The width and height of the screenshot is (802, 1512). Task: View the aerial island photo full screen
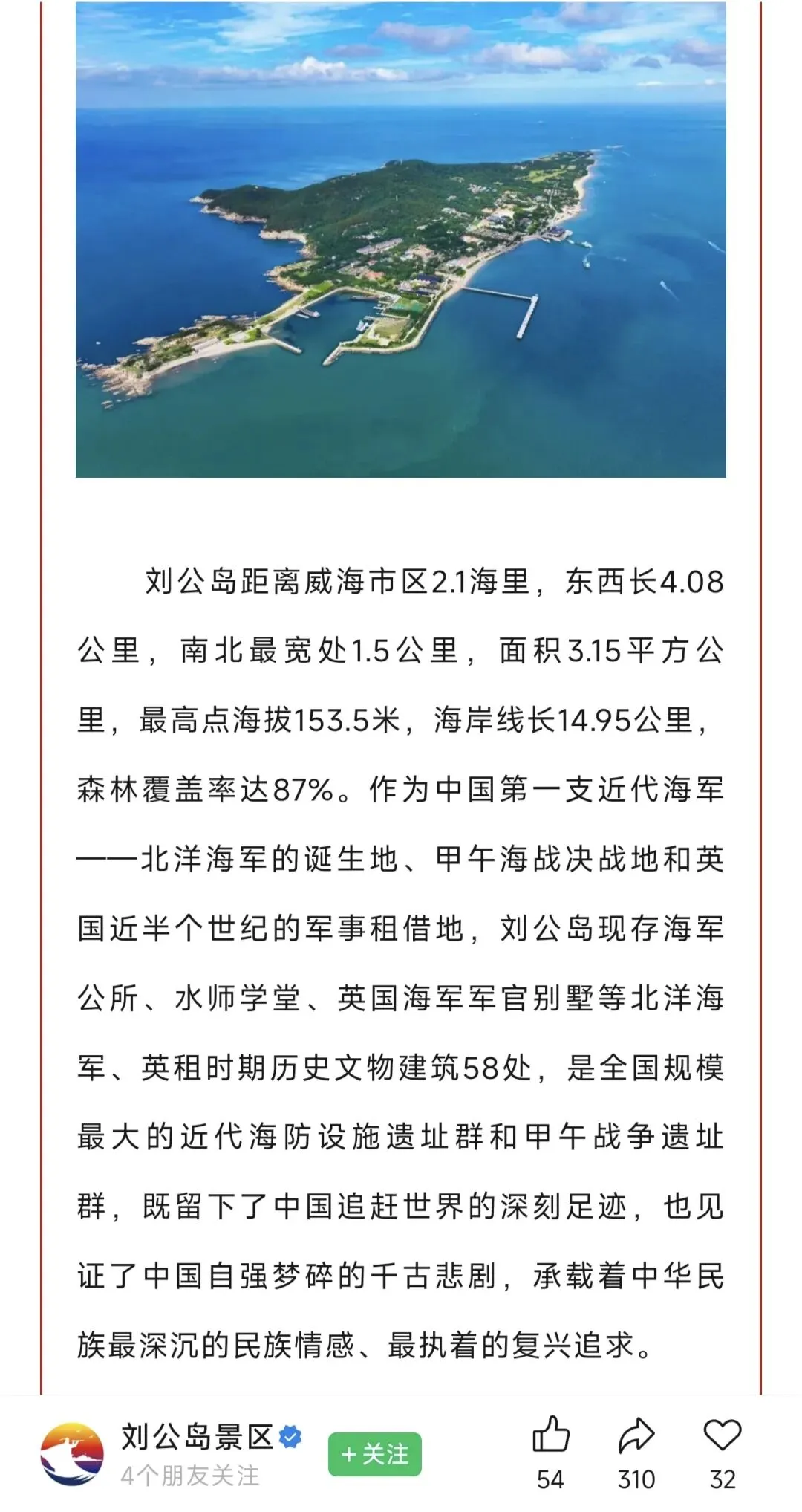click(x=401, y=239)
